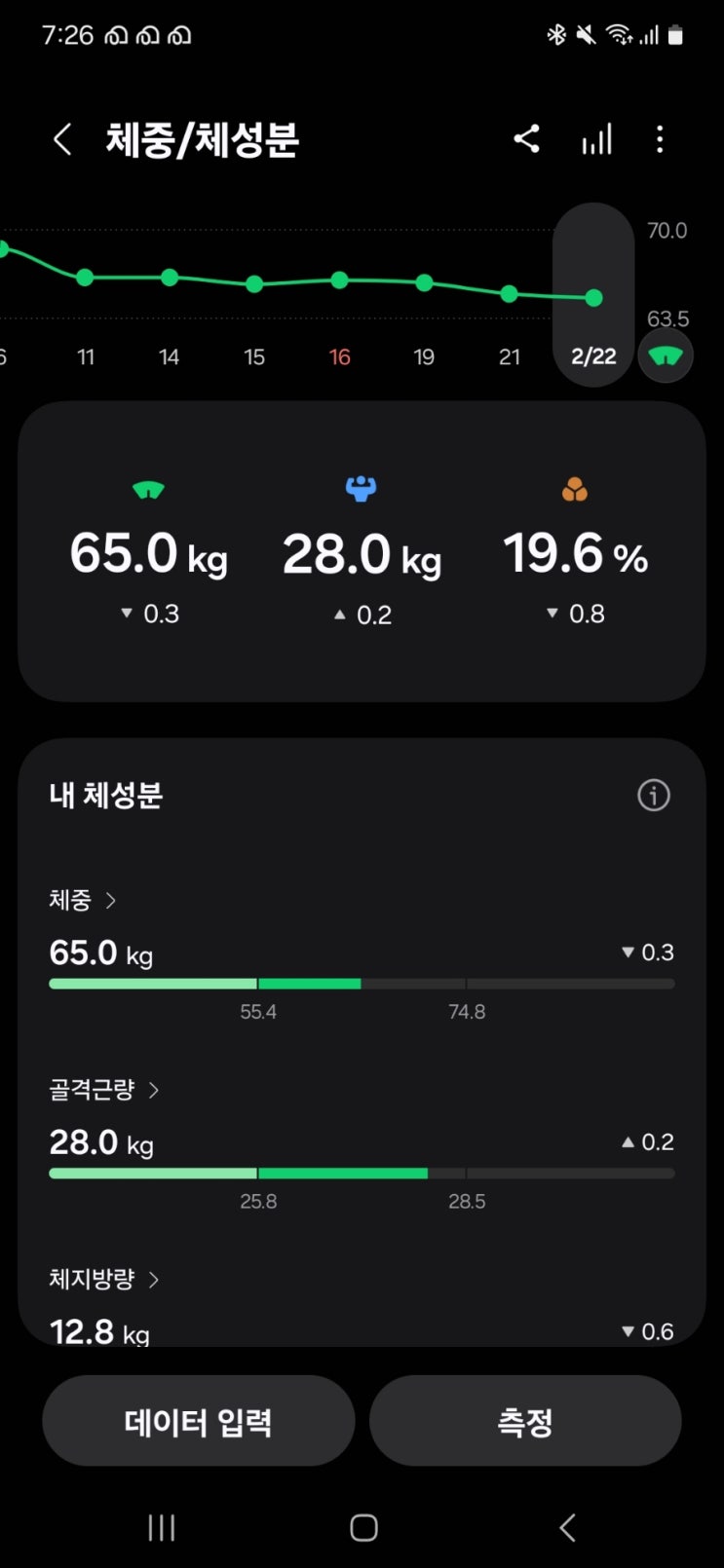Tap the green weight icon beside the chart
The height and width of the screenshot is (1568, 724).
point(666,356)
